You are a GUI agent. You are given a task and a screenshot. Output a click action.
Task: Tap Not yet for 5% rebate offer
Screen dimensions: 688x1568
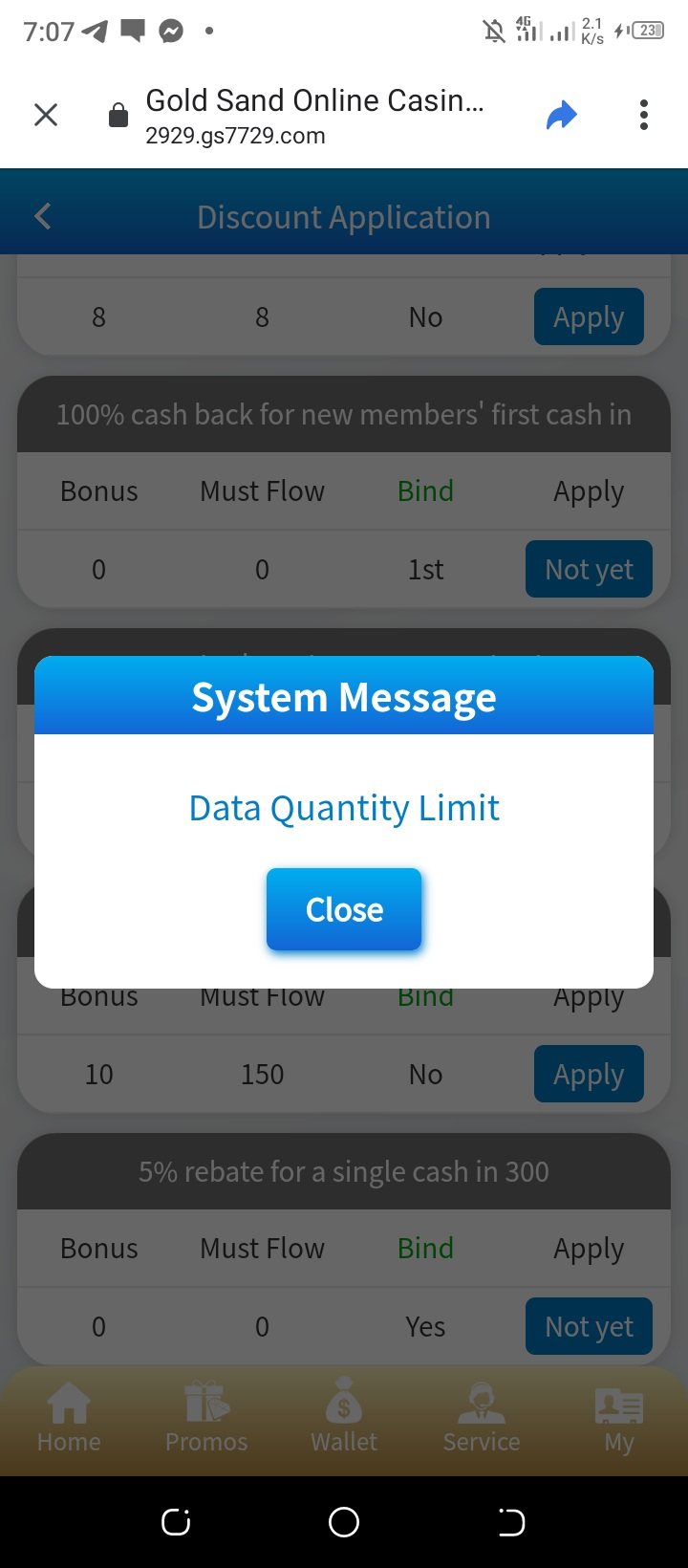(x=589, y=1327)
